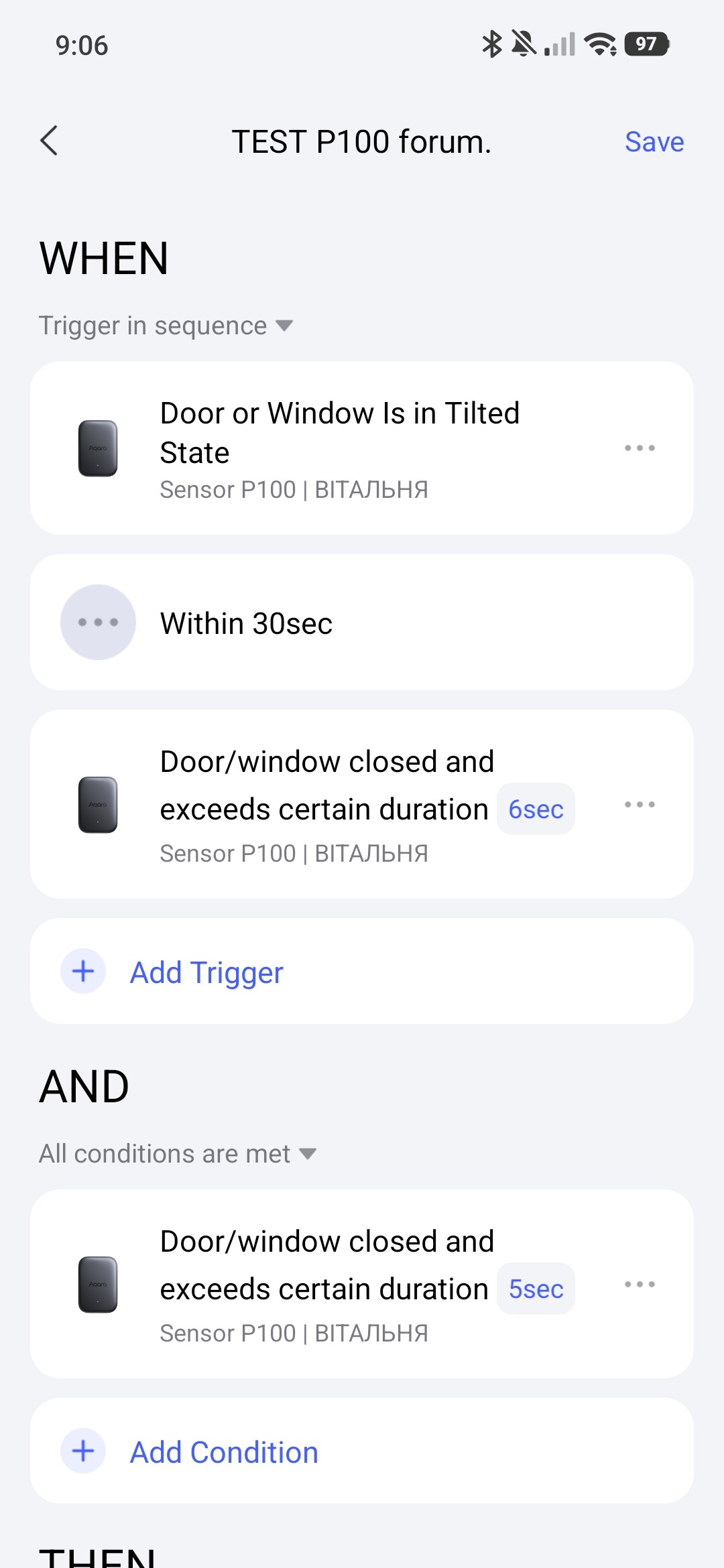The width and height of the screenshot is (724, 1568).
Task: Change the 5sec duration value
Action: (536, 1289)
